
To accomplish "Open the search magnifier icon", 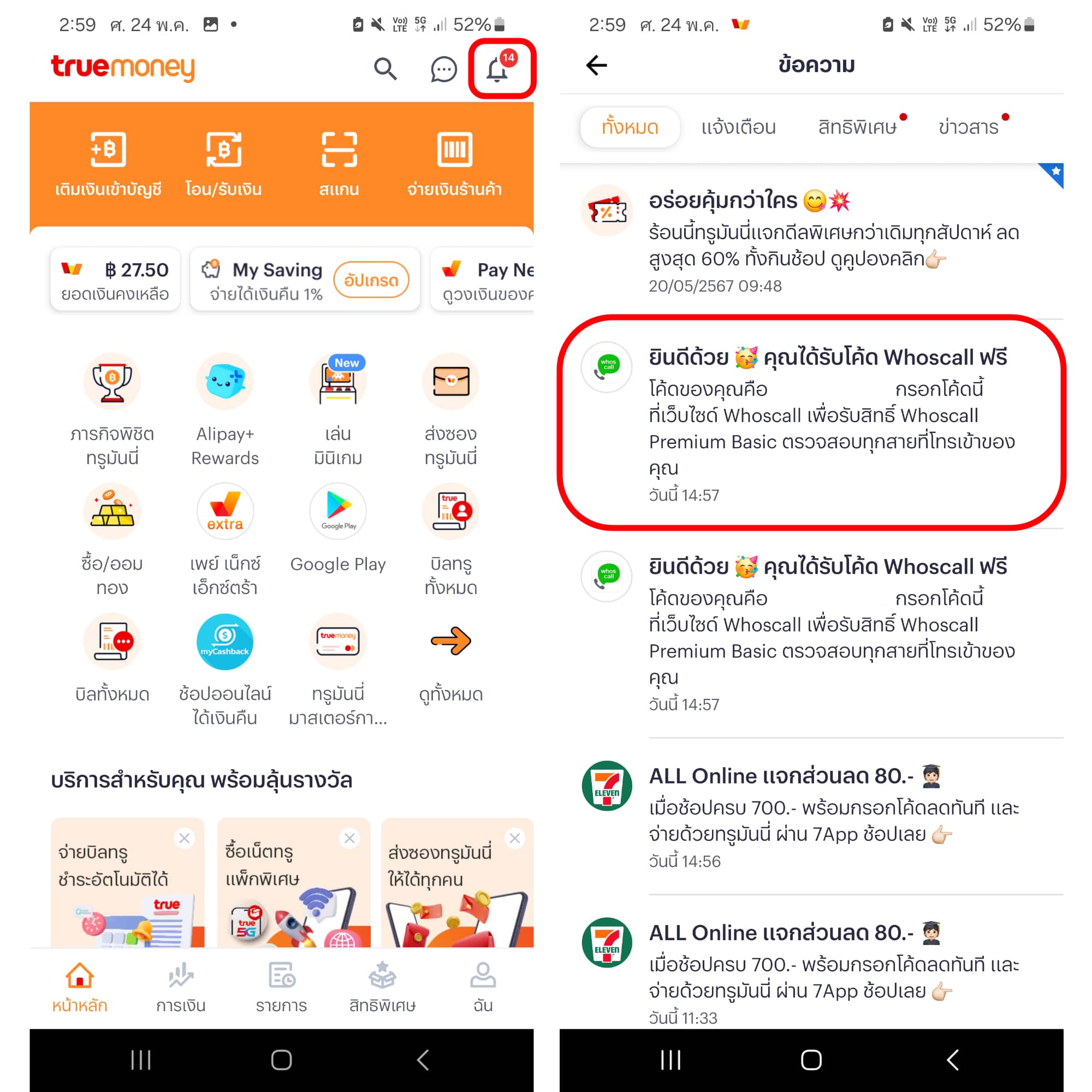I will pyautogui.click(x=385, y=69).
